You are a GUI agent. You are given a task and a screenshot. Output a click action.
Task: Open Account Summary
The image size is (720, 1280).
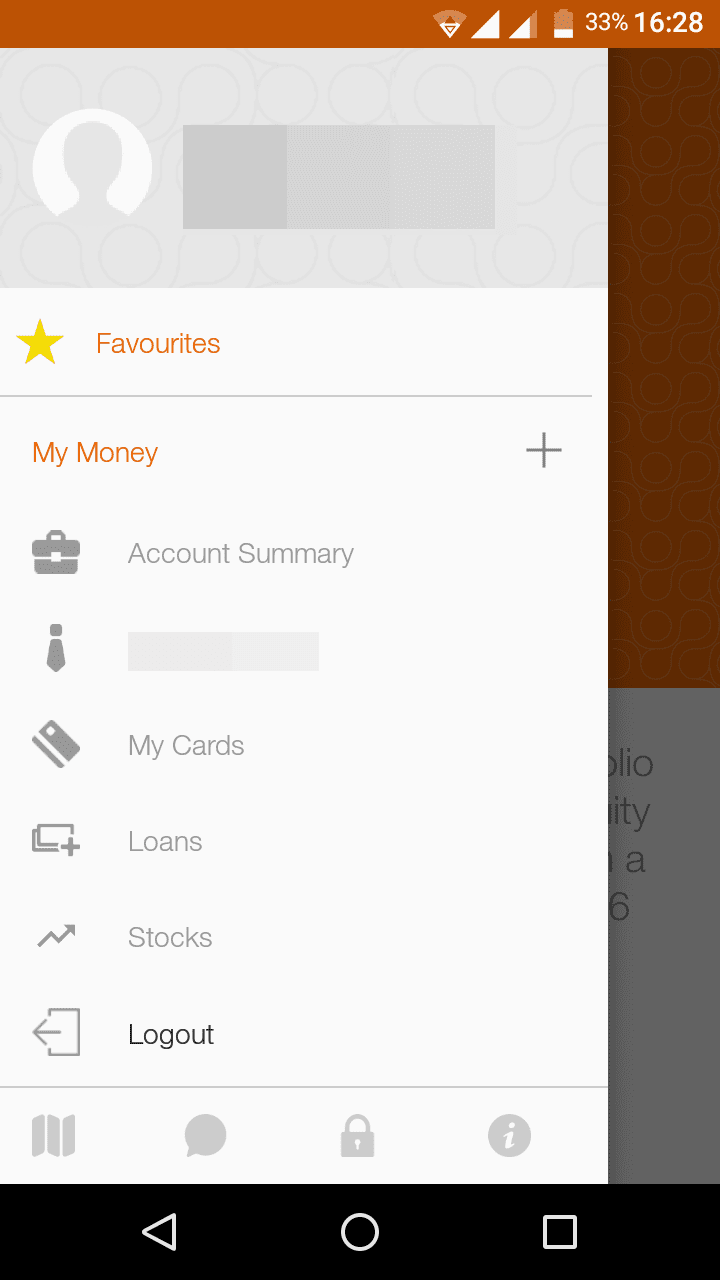click(x=304, y=553)
